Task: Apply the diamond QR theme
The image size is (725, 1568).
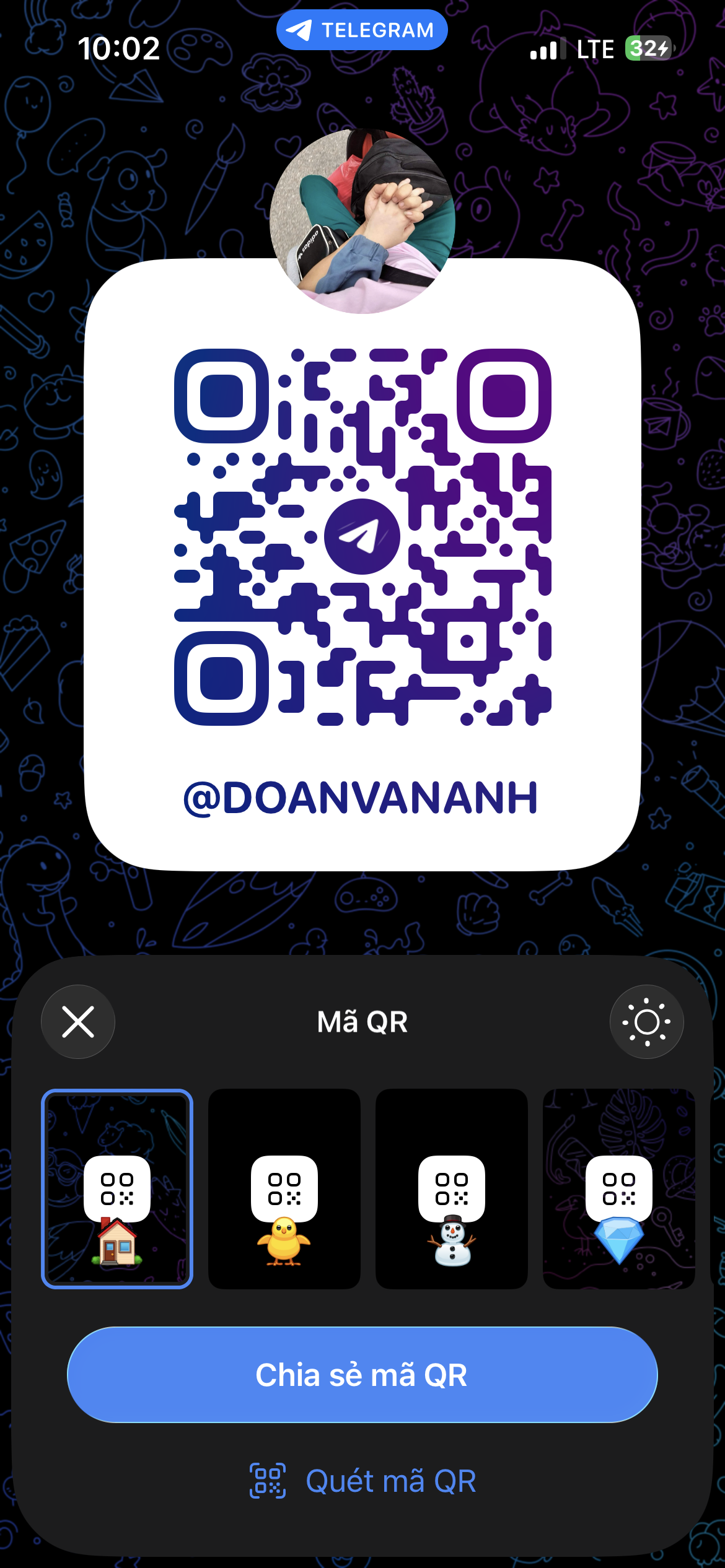Action: tap(618, 1188)
